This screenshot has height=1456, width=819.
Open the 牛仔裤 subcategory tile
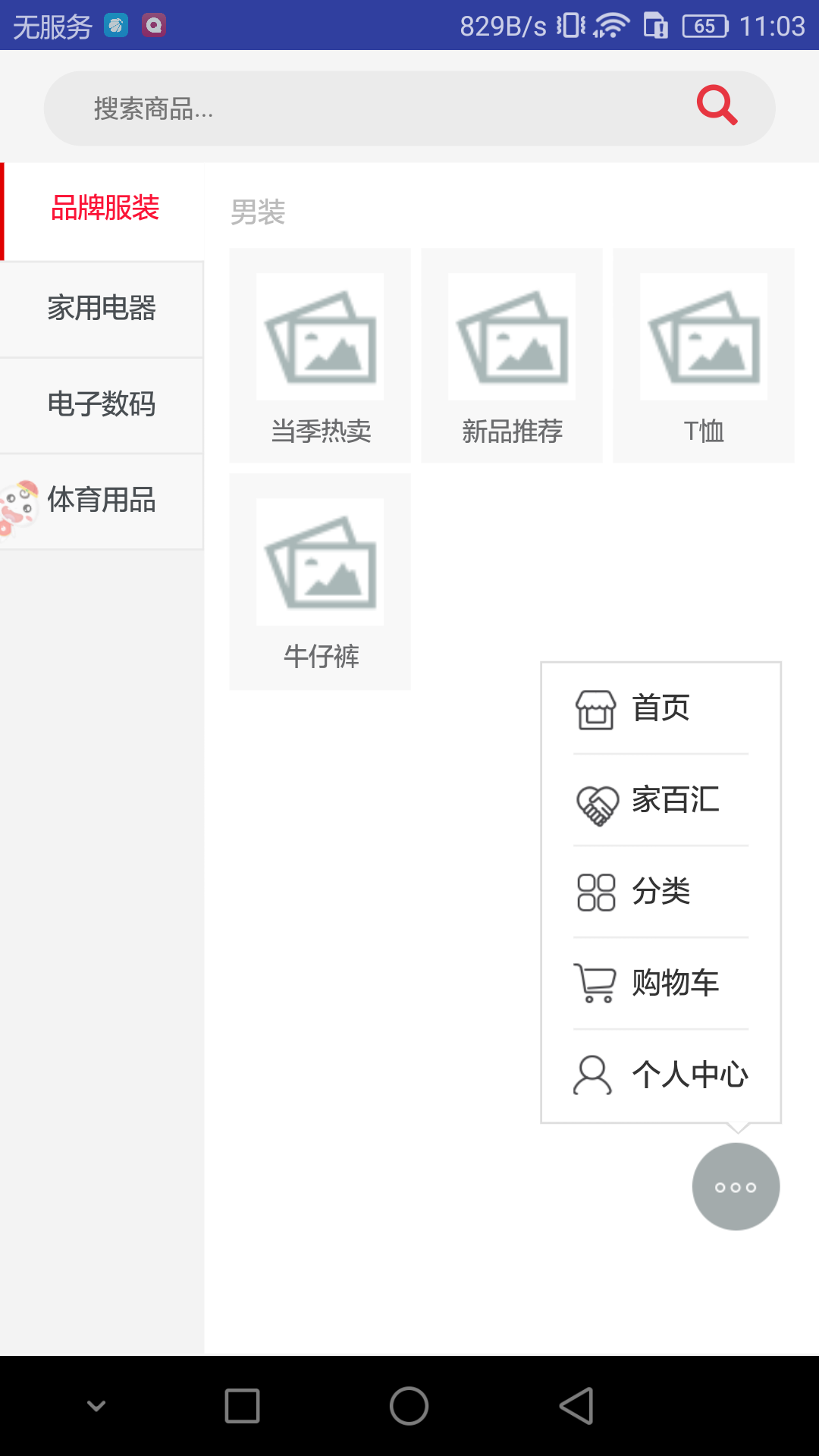click(320, 582)
